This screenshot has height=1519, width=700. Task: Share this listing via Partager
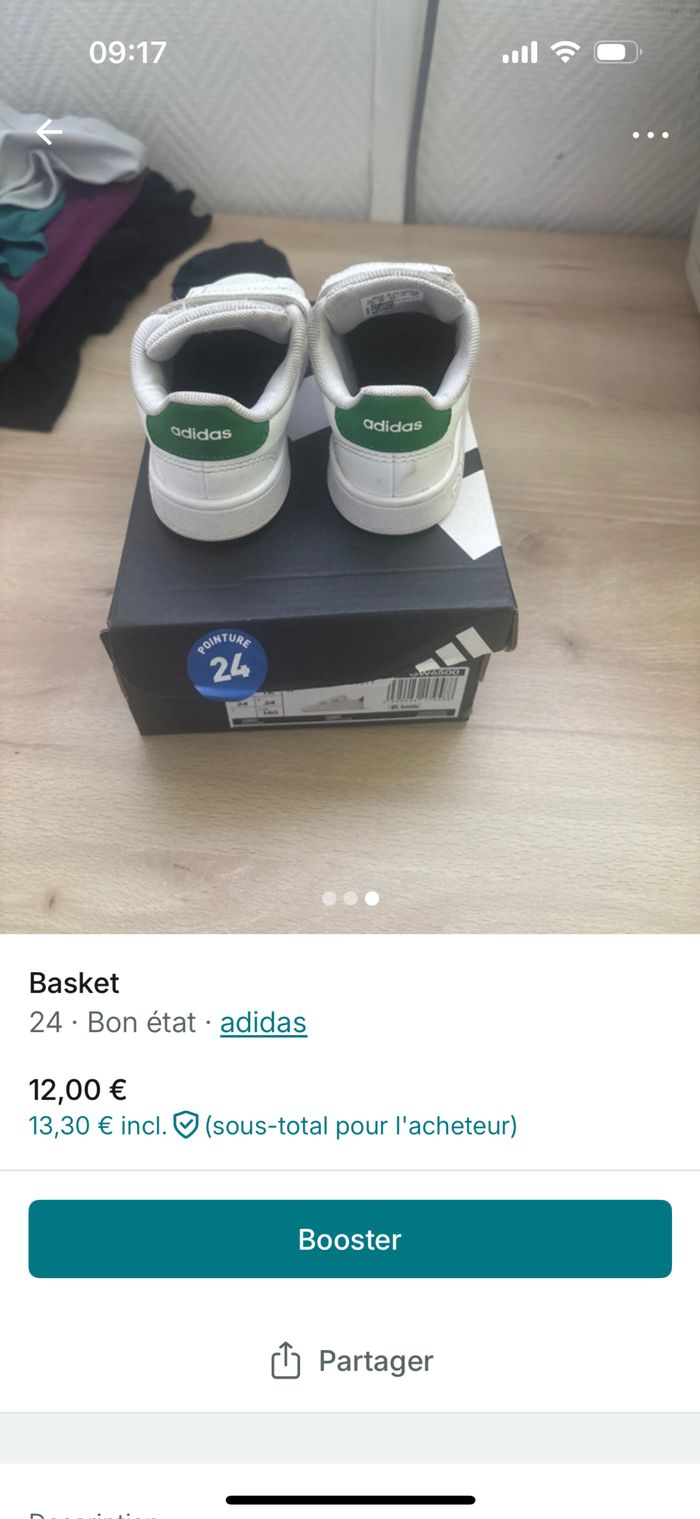click(351, 1361)
